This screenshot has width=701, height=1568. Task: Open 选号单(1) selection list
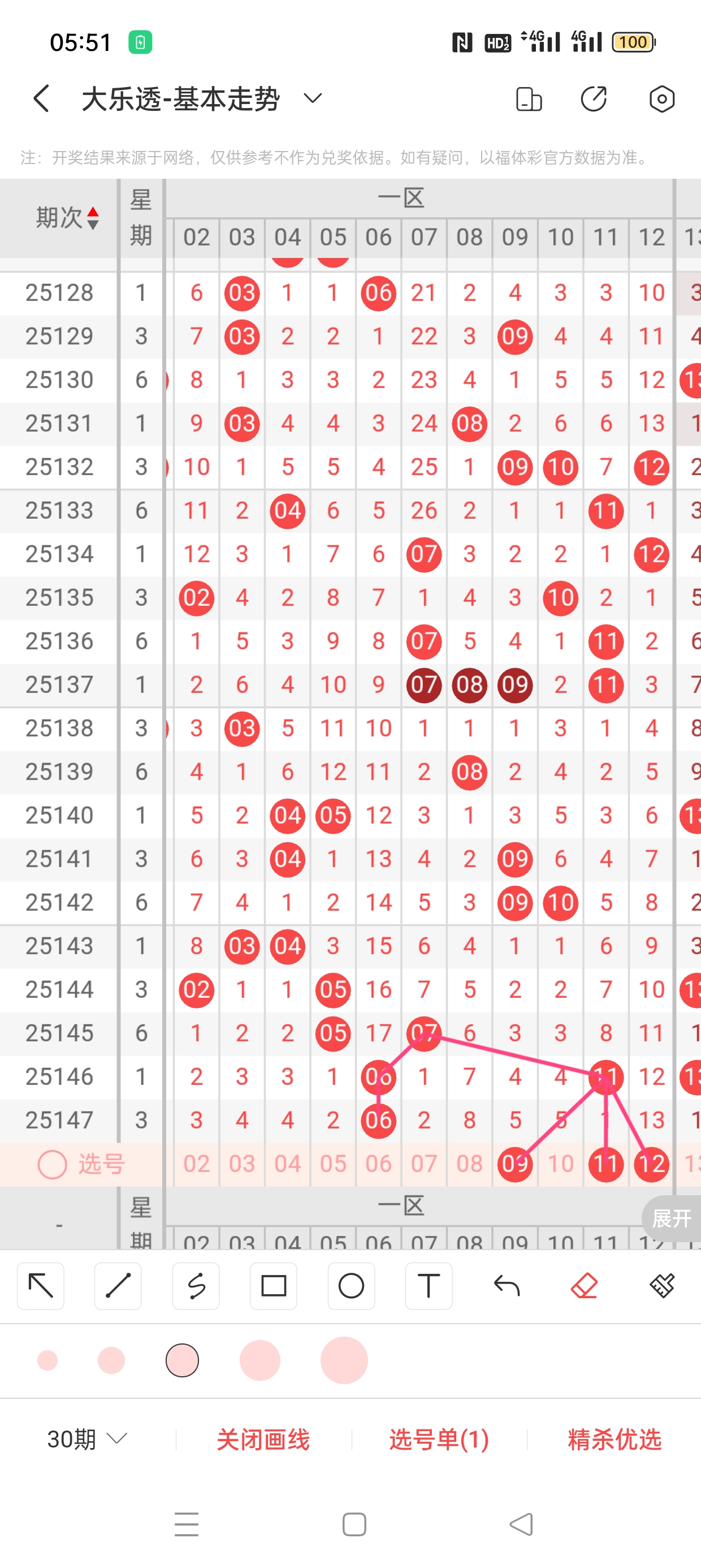click(x=439, y=1439)
